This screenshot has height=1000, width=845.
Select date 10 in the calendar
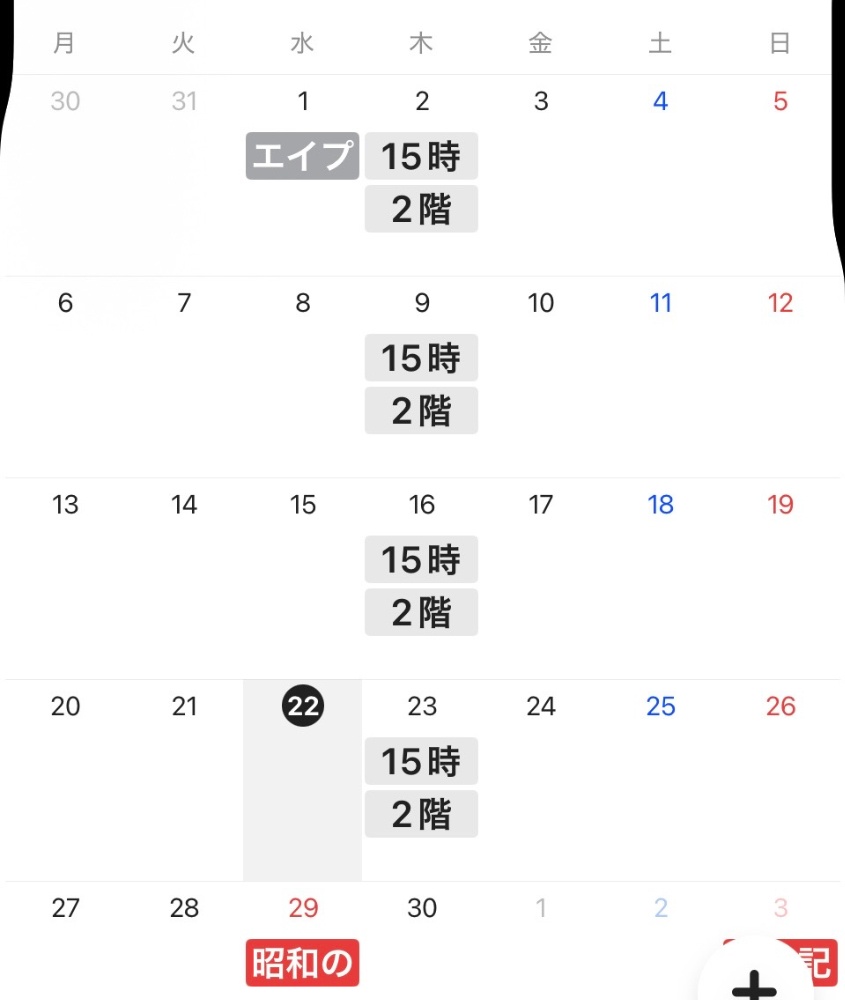(541, 303)
